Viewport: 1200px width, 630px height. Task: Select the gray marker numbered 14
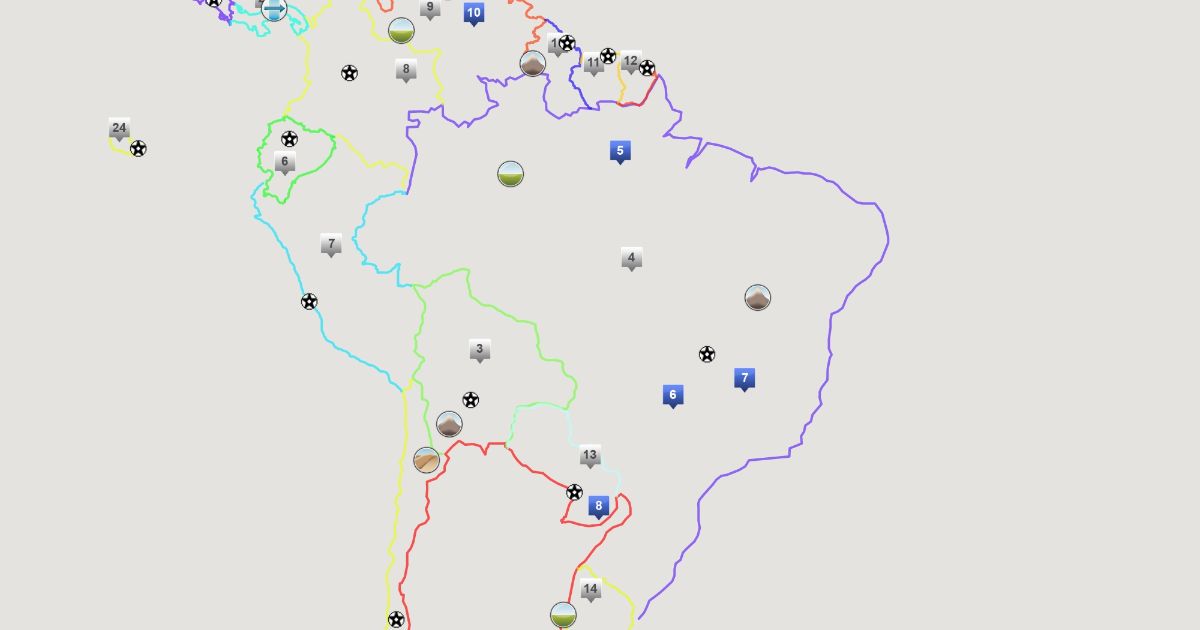pos(591,589)
